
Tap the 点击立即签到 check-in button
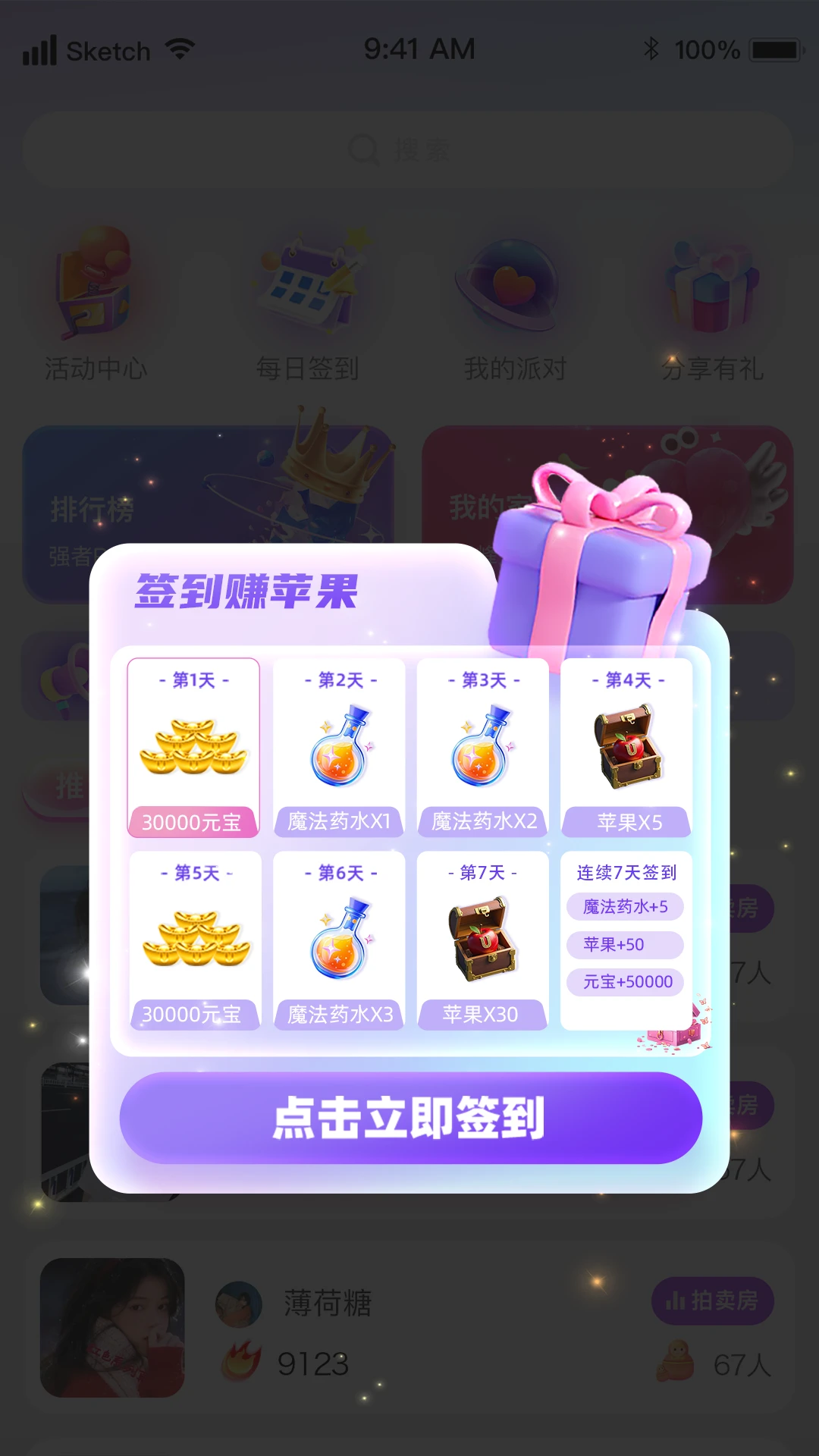pos(410,1118)
